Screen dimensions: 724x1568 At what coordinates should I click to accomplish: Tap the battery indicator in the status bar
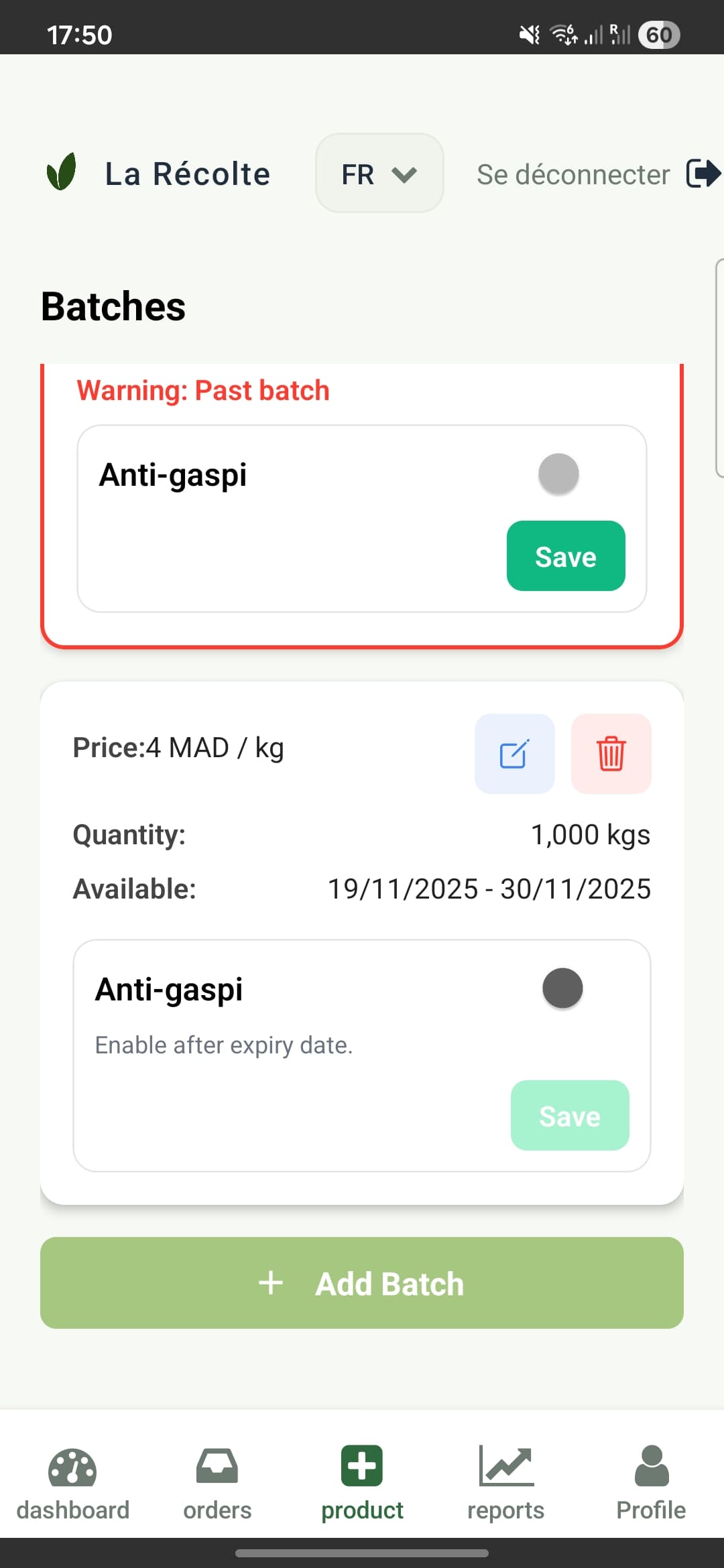click(x=660, y=35)
